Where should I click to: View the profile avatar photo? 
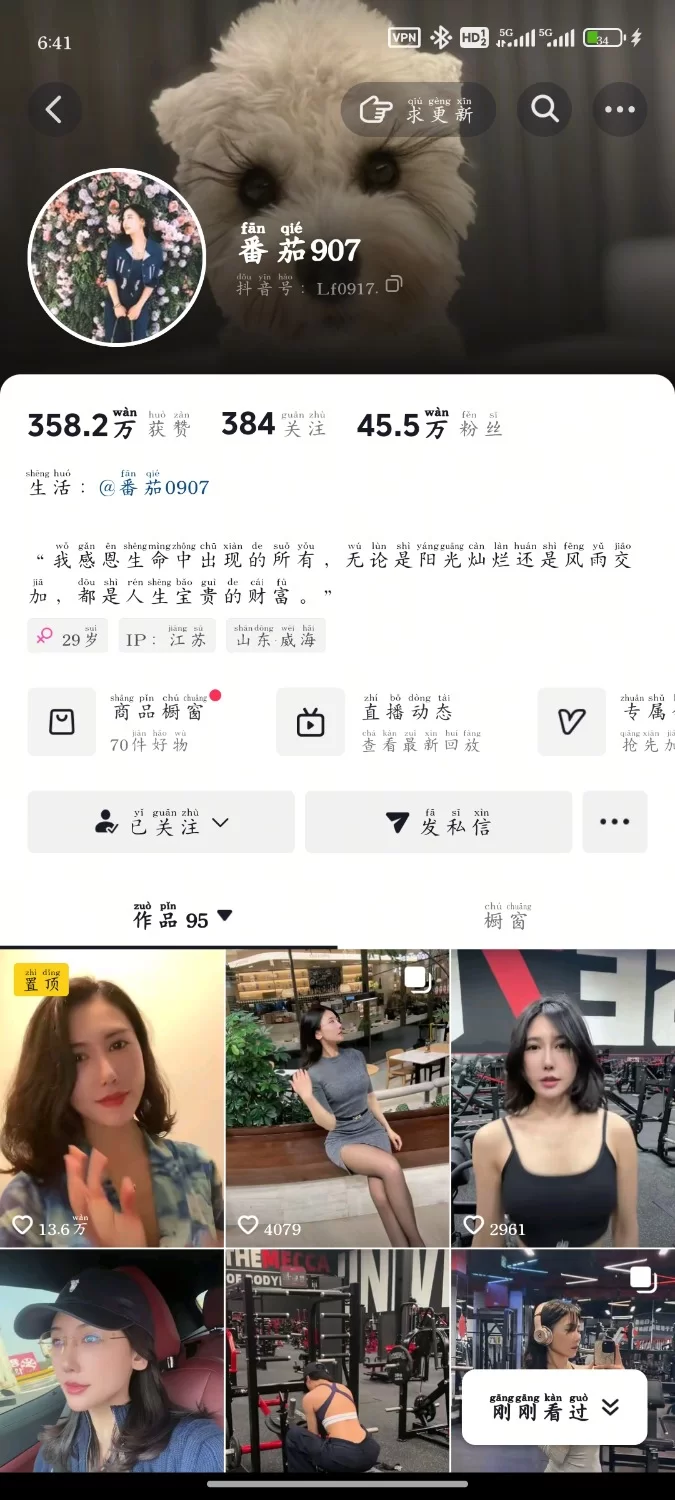click(117, 257)
